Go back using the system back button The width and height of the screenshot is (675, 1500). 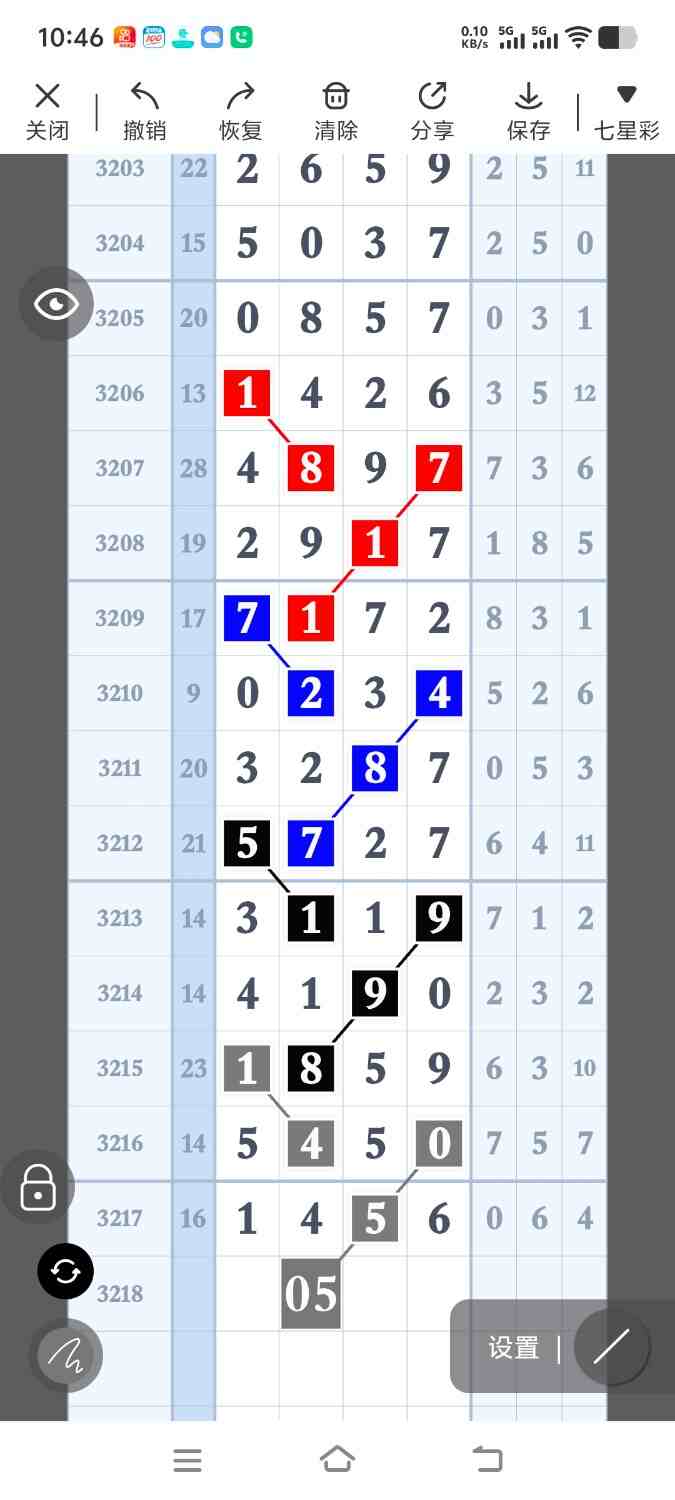pos(487,1460)
